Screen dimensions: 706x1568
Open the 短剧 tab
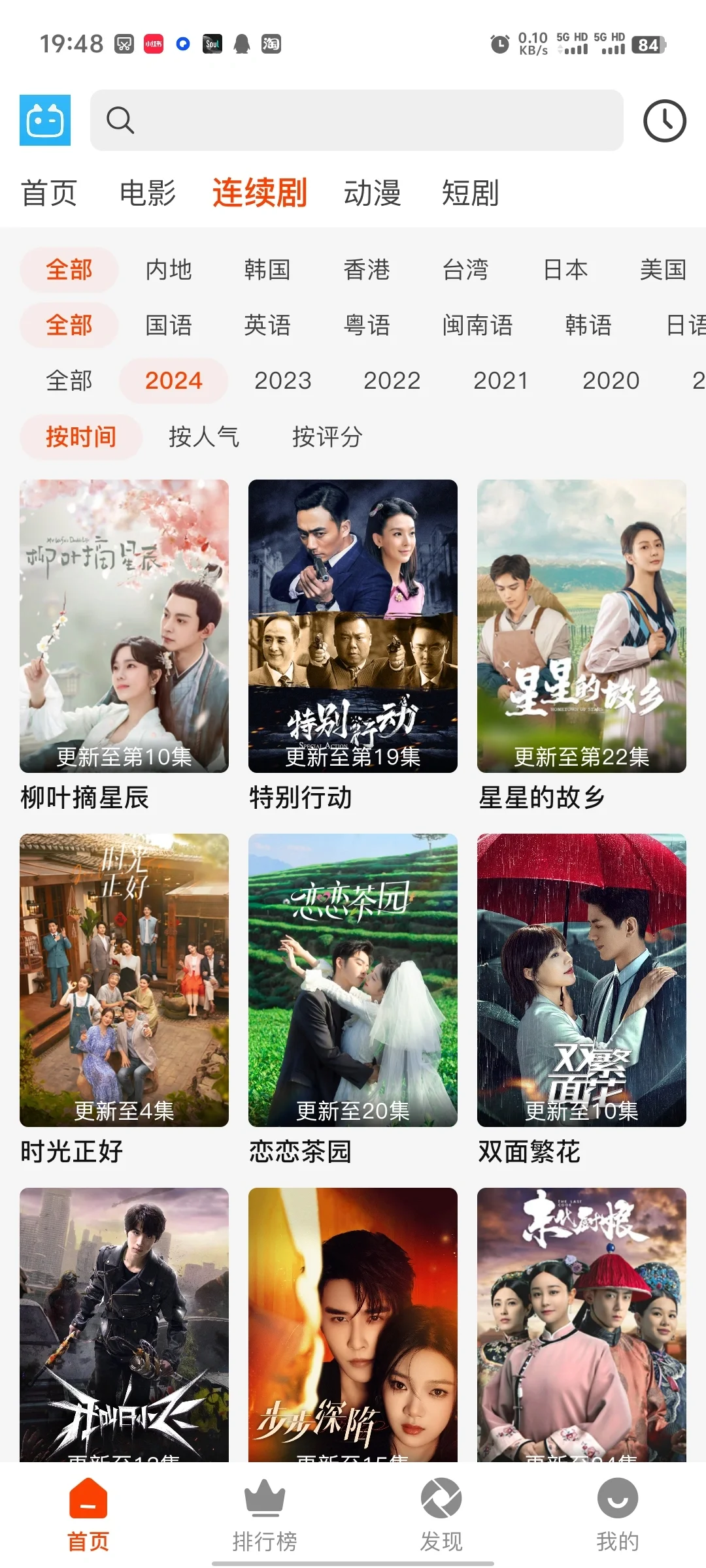[x=470, y=193]
